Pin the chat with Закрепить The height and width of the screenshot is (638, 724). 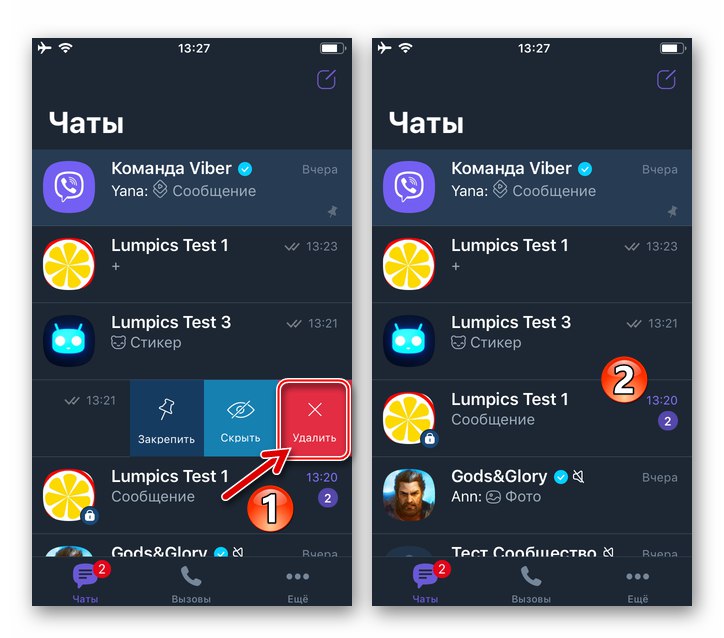tap(167, 419)
